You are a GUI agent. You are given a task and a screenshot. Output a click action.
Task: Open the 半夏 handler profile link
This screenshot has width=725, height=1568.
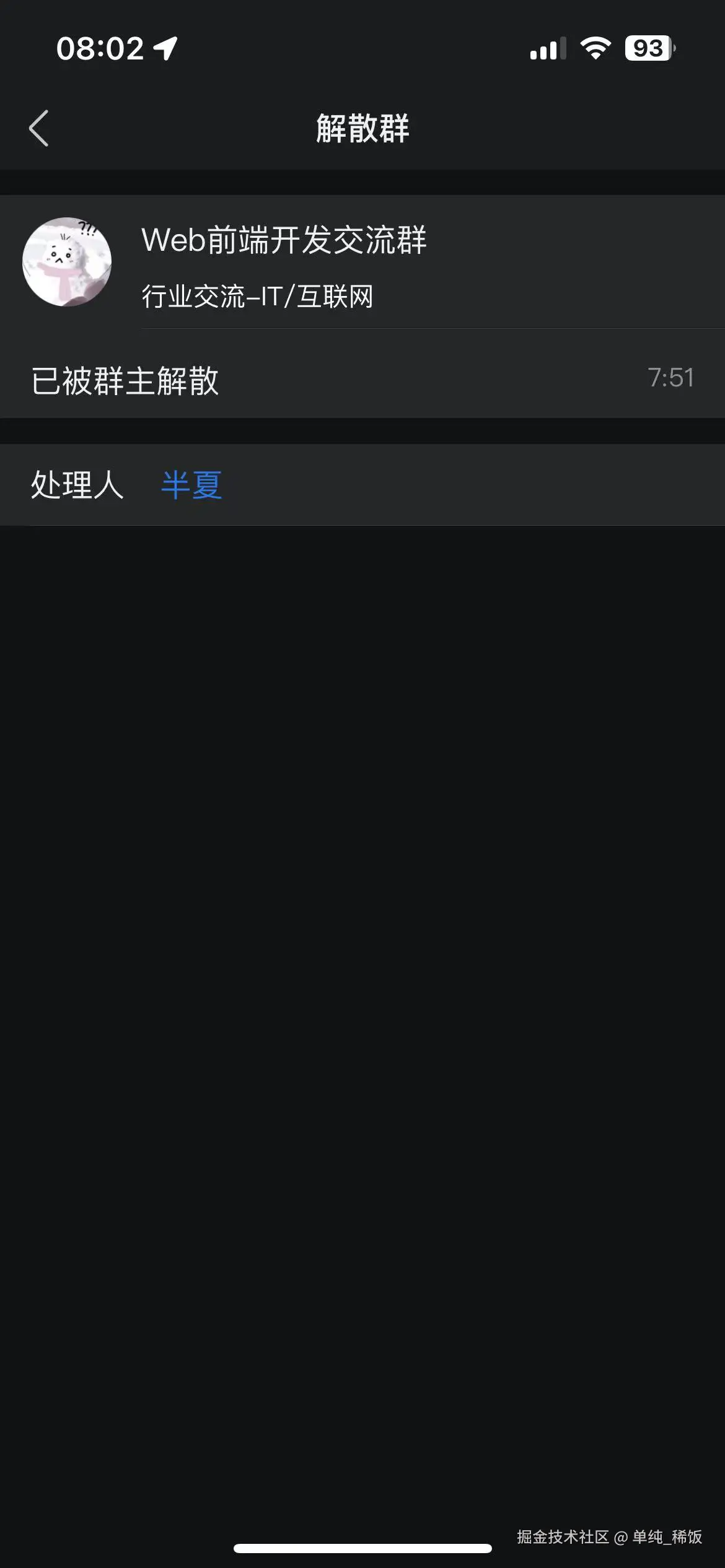pos(191,486)
